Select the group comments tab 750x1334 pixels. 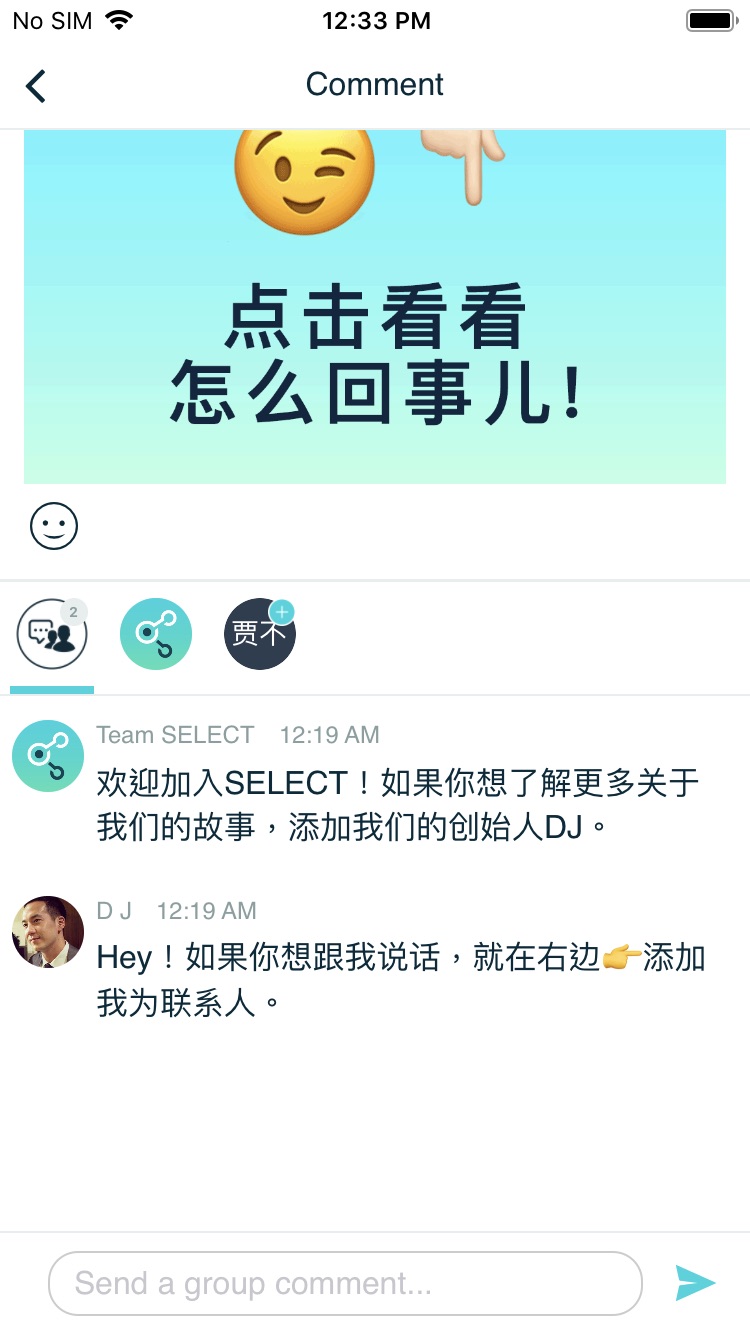click(52, 634)
